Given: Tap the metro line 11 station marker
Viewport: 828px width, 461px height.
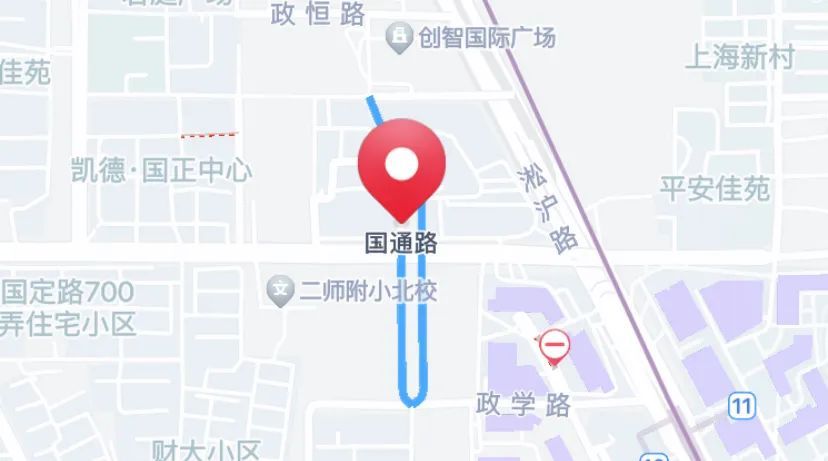Looking at the screenshot, I should click(x=741, y=406).
